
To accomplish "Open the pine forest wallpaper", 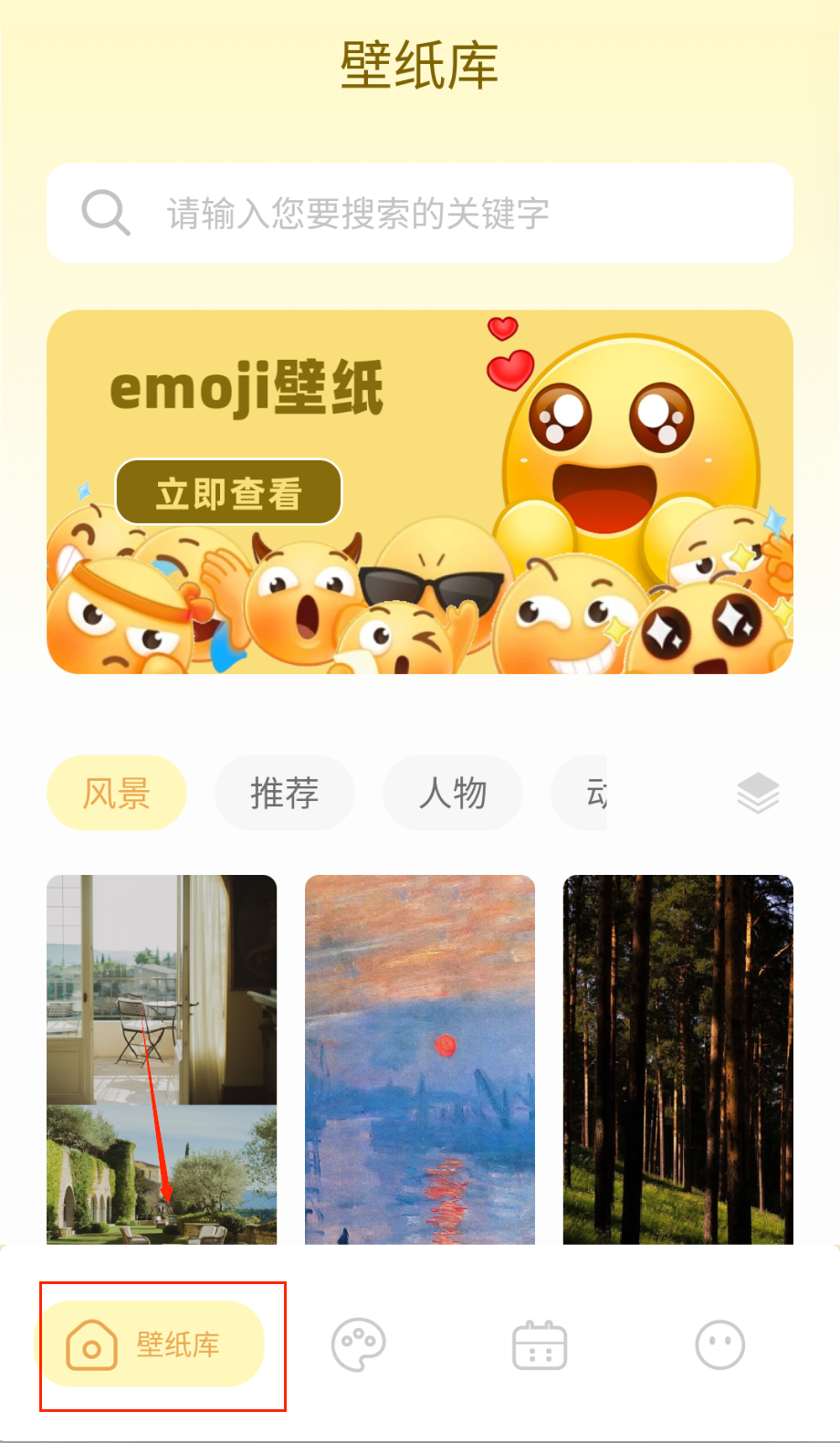I will coord(677,1059).
